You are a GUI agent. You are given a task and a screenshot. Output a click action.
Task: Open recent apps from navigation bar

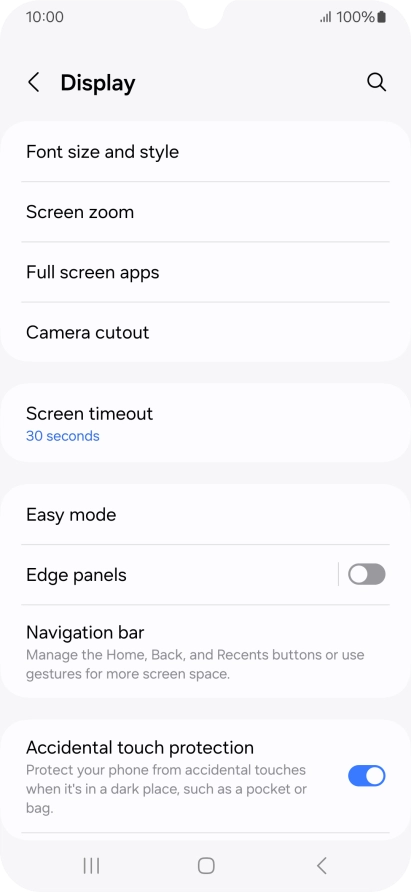(91, 866)
